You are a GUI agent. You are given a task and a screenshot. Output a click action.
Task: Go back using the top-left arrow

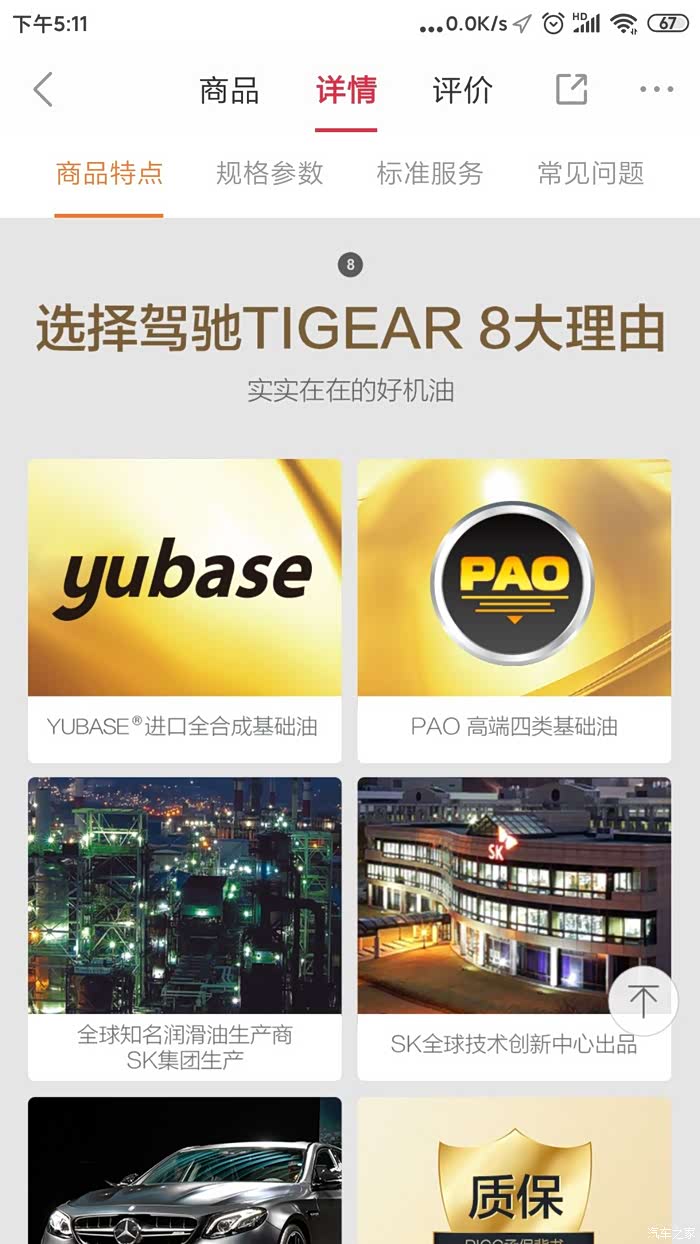(x=42, y=90)
